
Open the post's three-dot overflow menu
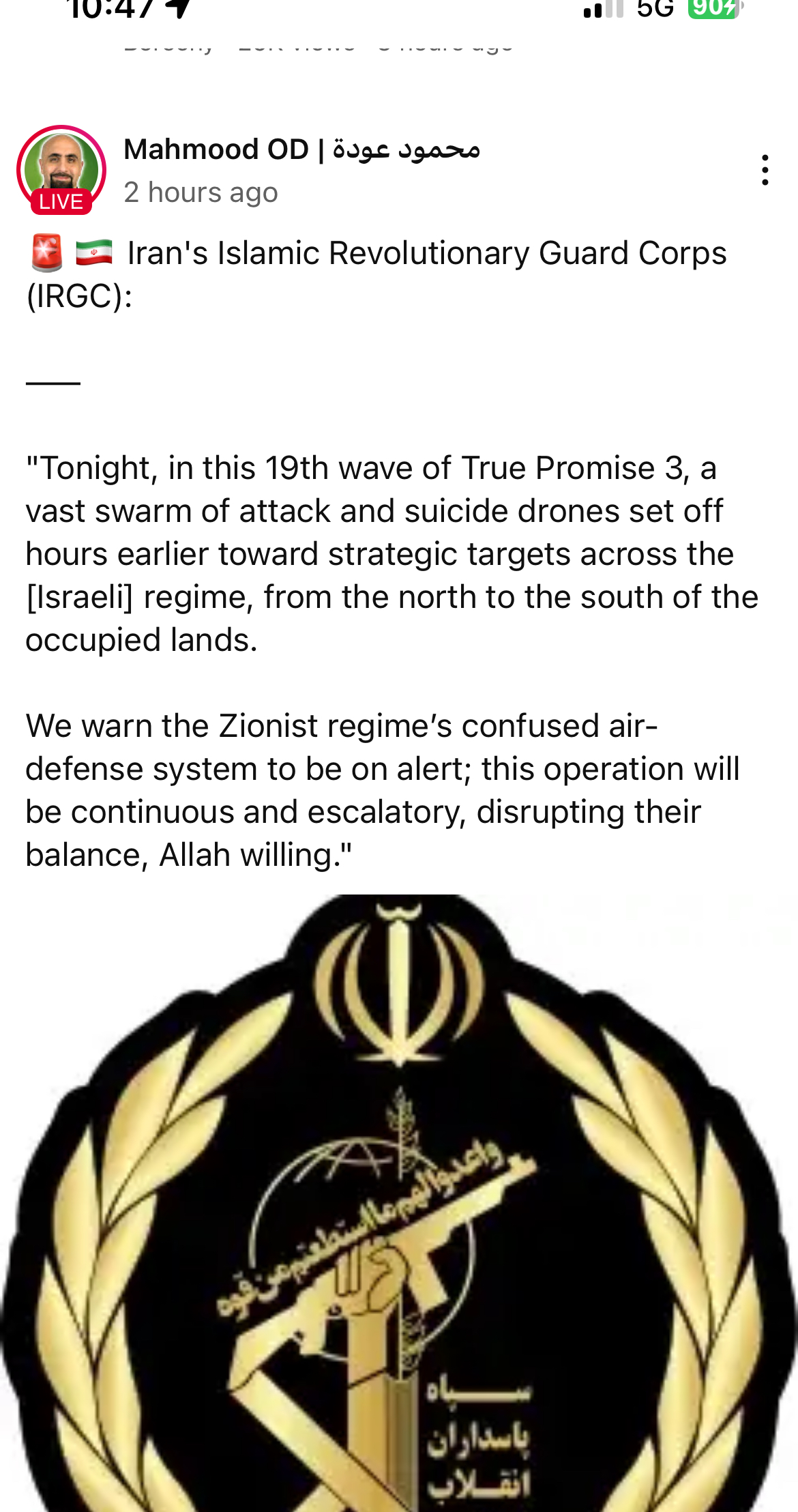point(765,170)
